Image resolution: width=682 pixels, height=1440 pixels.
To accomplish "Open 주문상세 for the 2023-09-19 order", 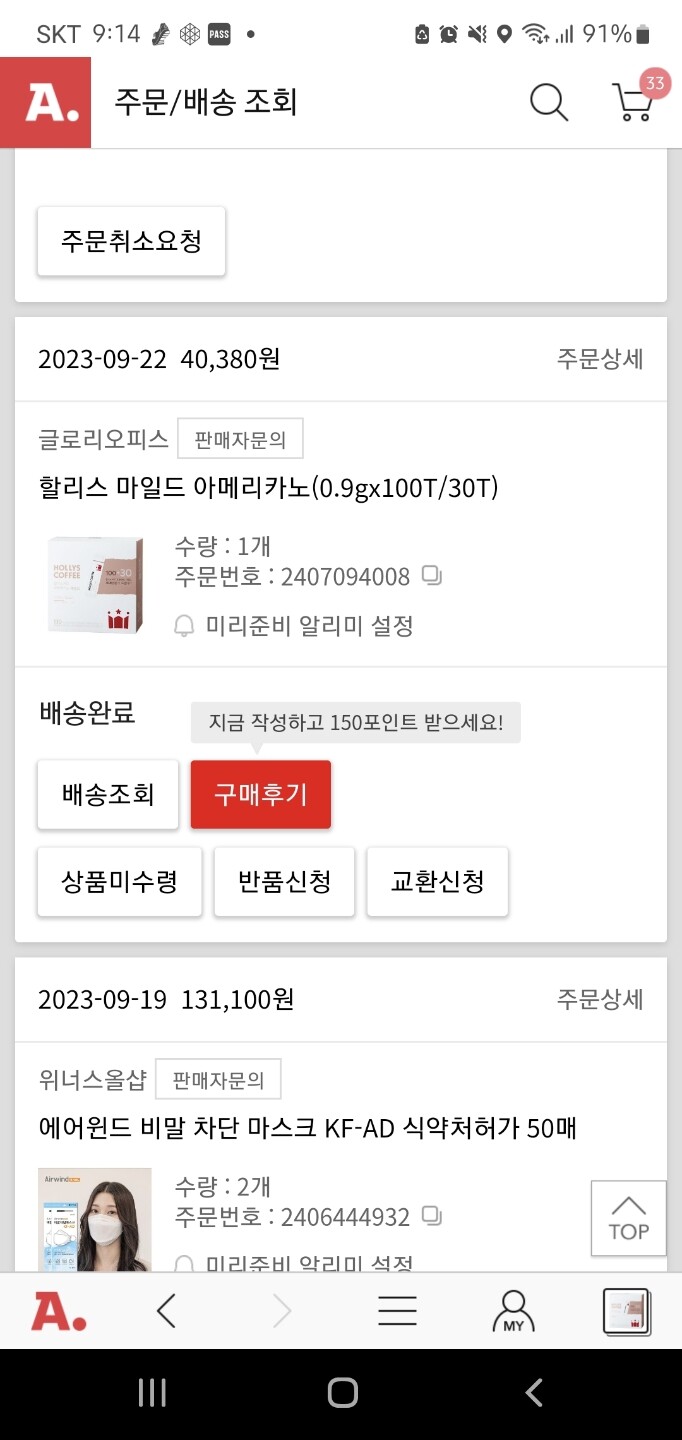I will (x=600, y=999).
